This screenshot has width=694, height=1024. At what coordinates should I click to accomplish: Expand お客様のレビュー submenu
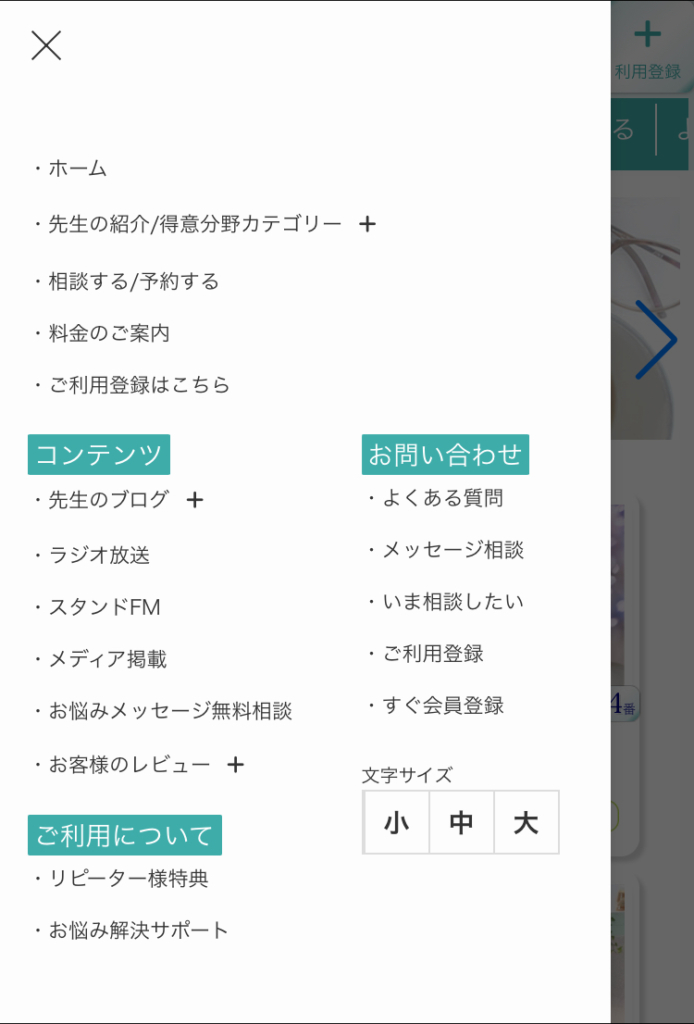(x=236, y=765)
